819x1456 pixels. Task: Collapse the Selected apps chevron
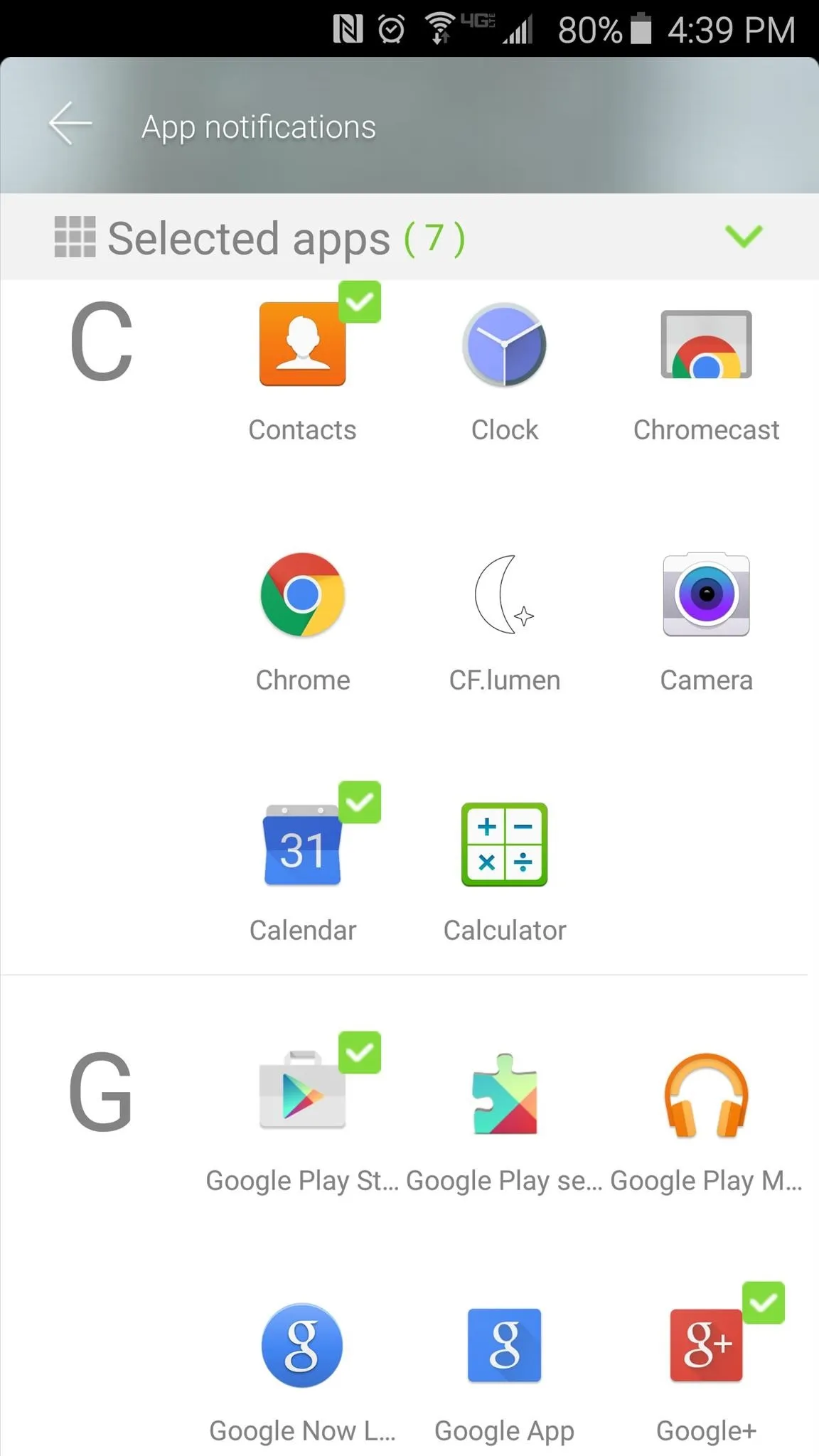point(744,236)
